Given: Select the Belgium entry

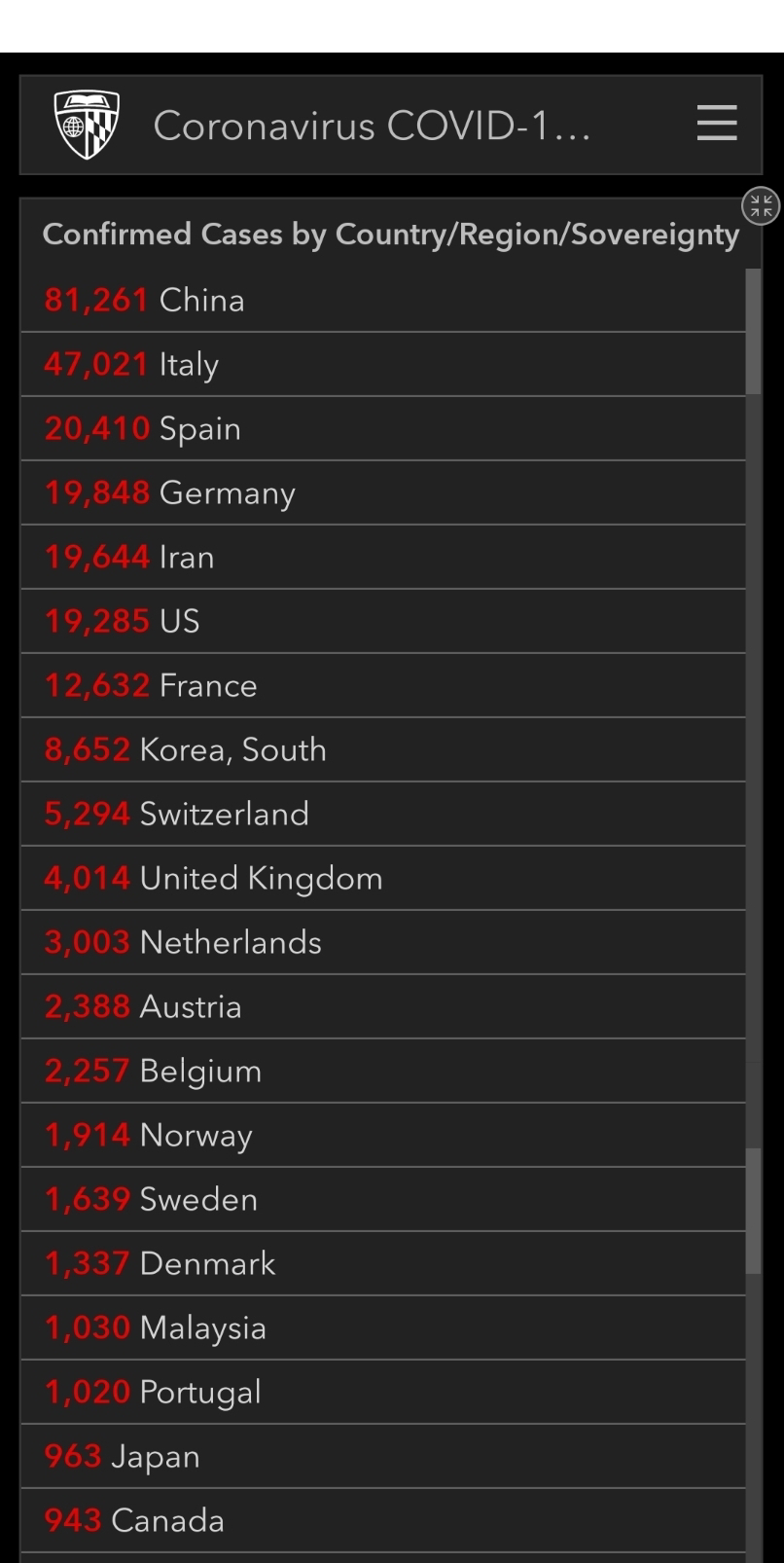Looking at the screenshot, I should pos(383,1071).
